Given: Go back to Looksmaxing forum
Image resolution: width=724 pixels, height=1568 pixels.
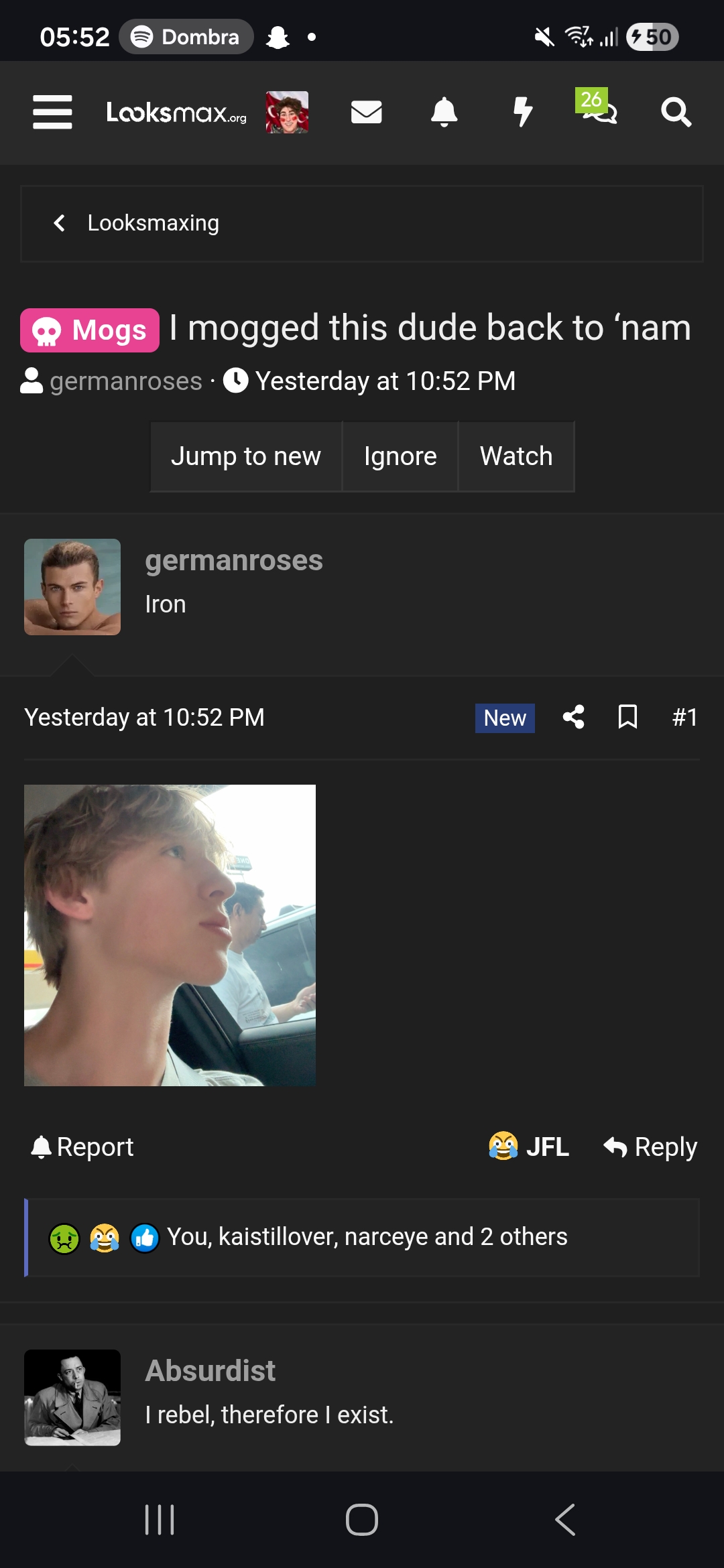Looking at the screenshot, I should (x=153, y=223).
